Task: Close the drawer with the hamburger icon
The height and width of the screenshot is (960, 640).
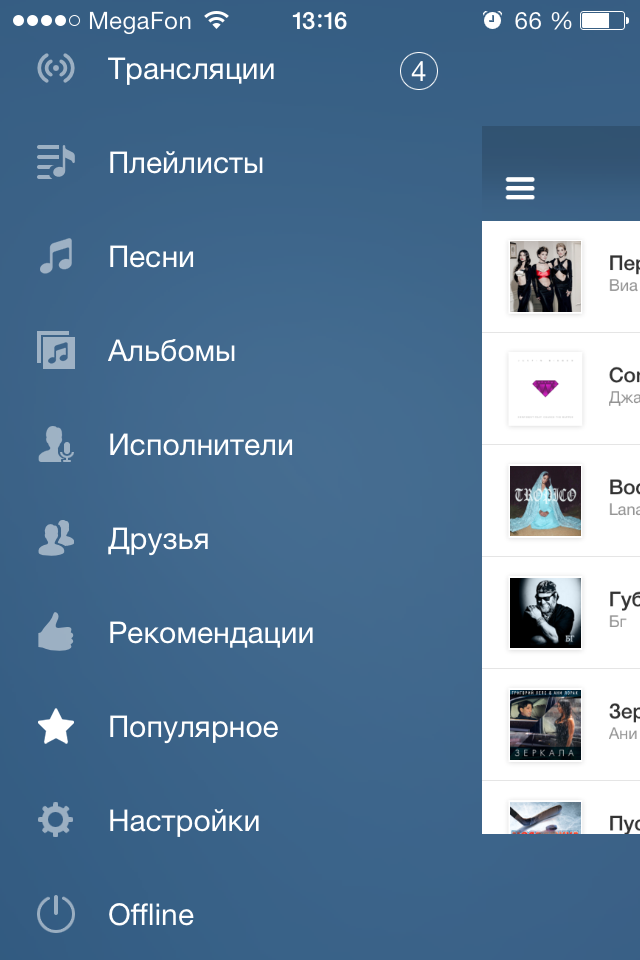Action: (x=520, y=188)
